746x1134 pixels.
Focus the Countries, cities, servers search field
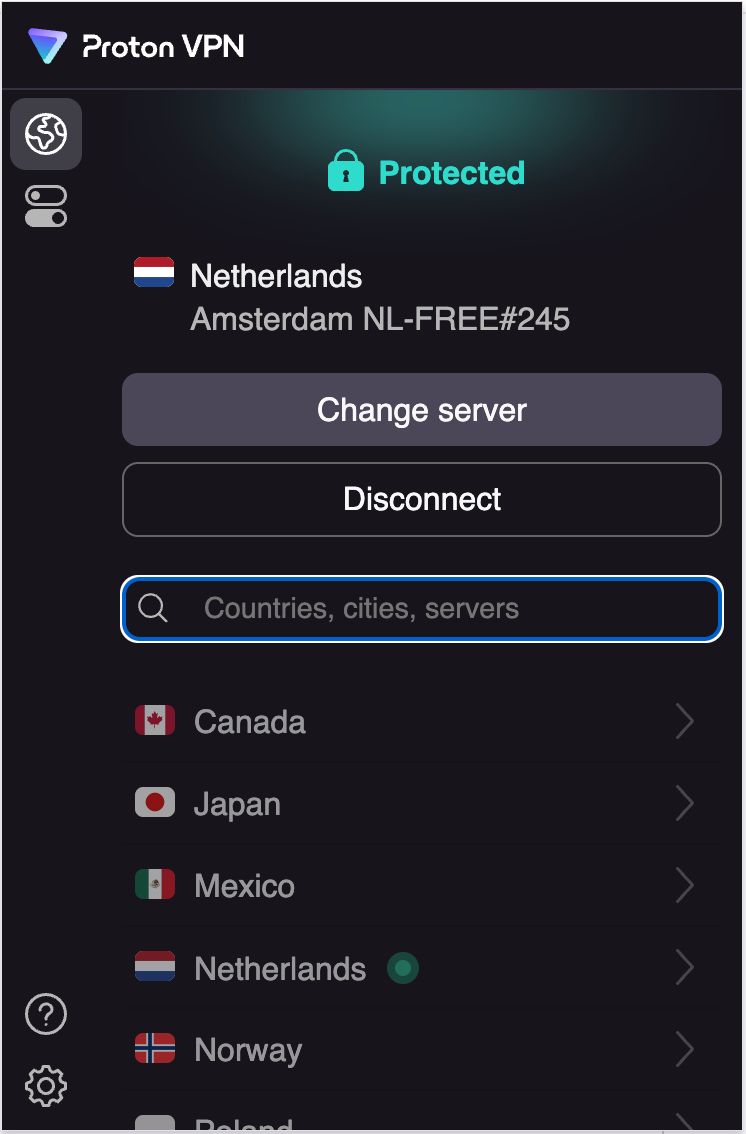[x=440, y=608]
